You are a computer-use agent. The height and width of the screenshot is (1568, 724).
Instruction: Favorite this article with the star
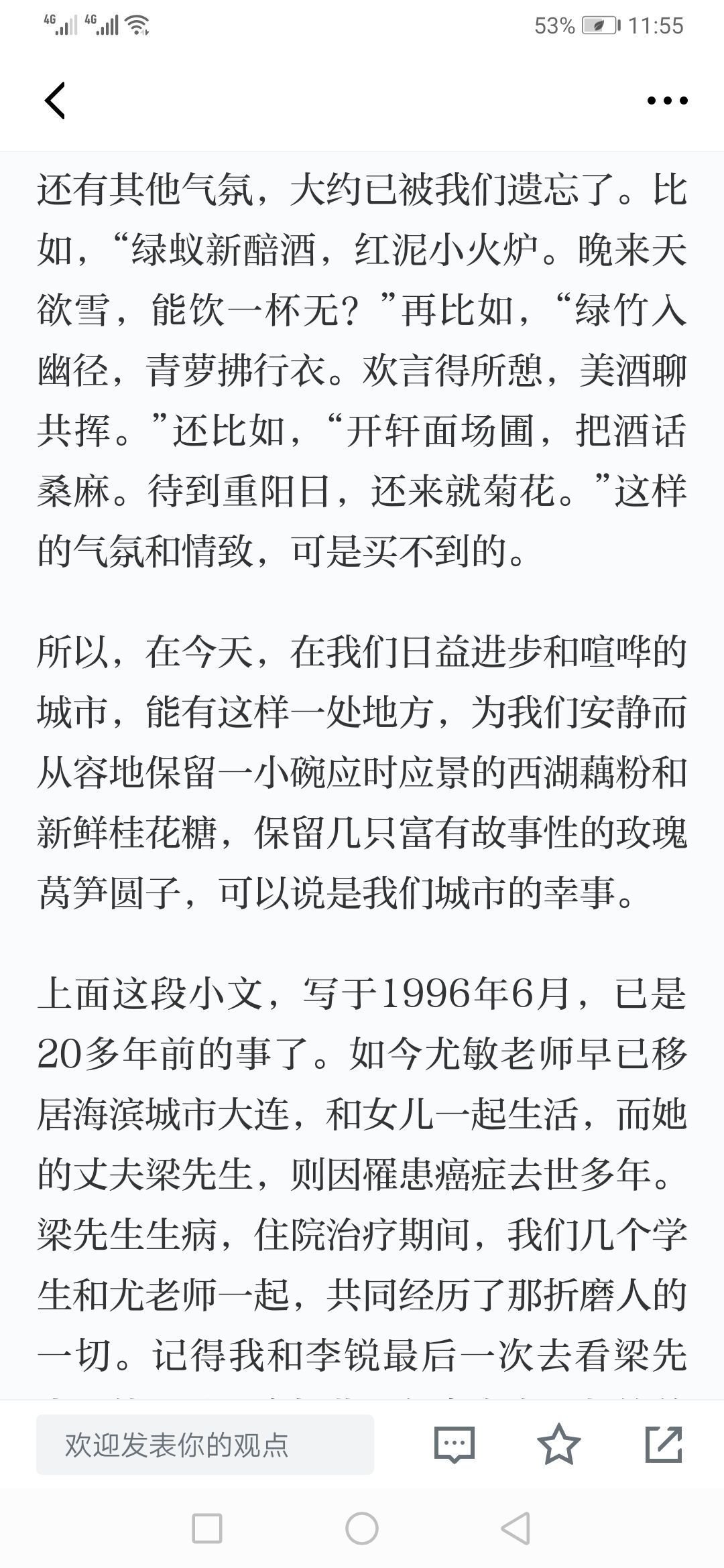(x=559, y=1444)
